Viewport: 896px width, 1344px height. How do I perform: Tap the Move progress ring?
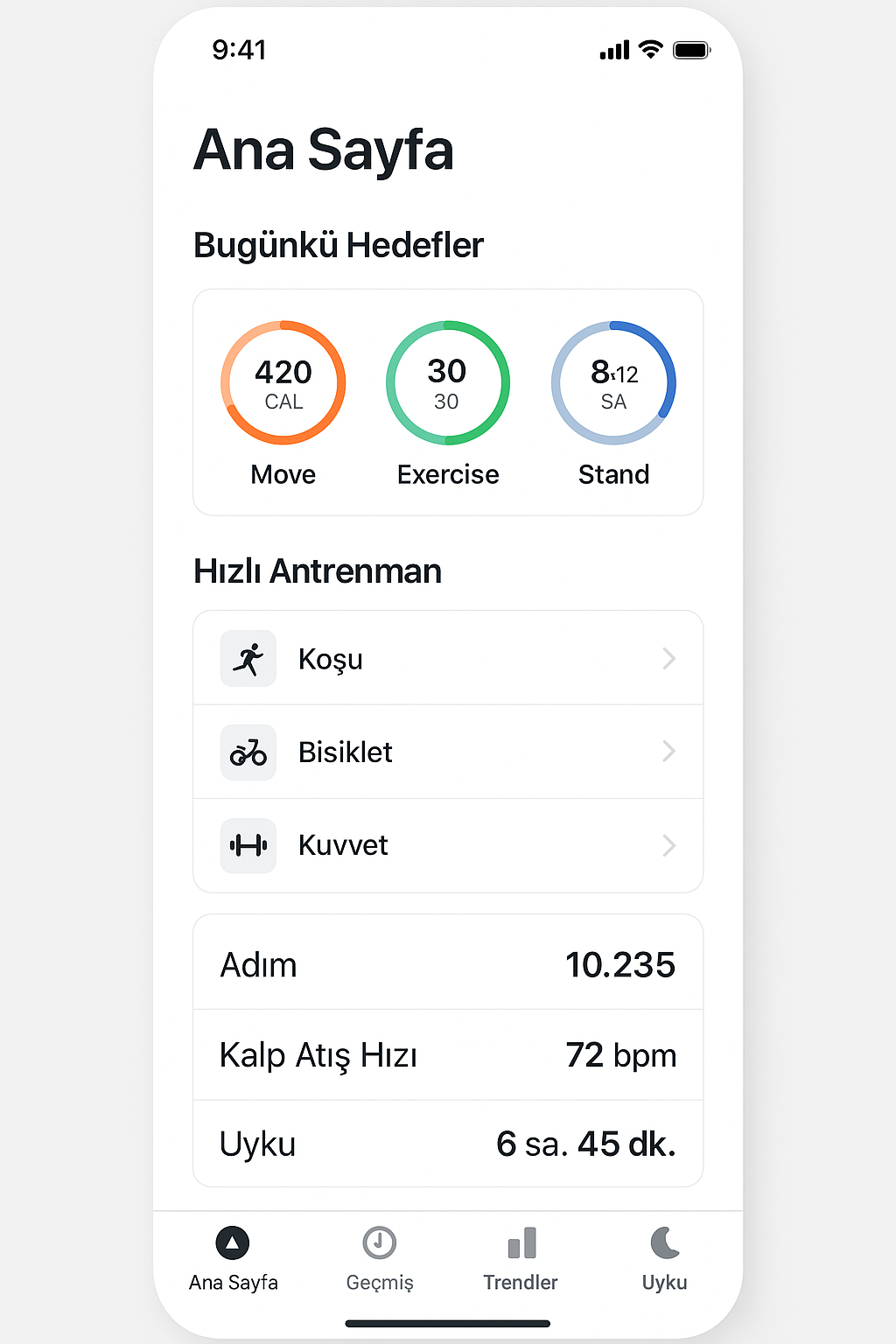[x=283, y=382]
